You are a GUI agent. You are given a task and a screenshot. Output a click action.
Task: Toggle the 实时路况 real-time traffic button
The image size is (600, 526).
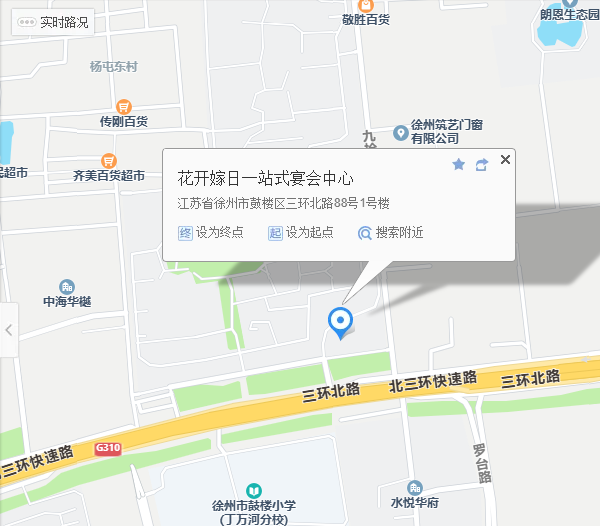[53, 23]
